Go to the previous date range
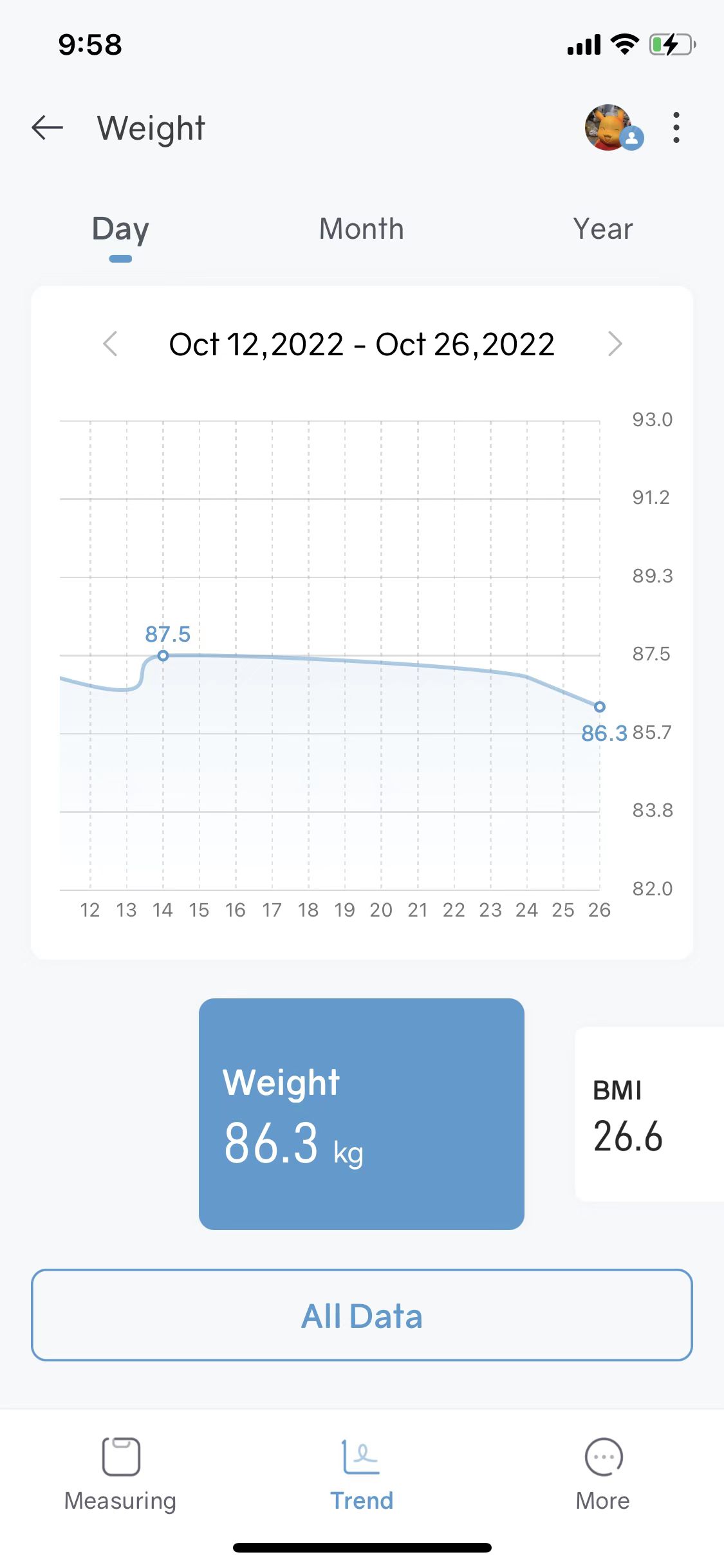This screenshot has height=1568, width=724. coord(111,344)
